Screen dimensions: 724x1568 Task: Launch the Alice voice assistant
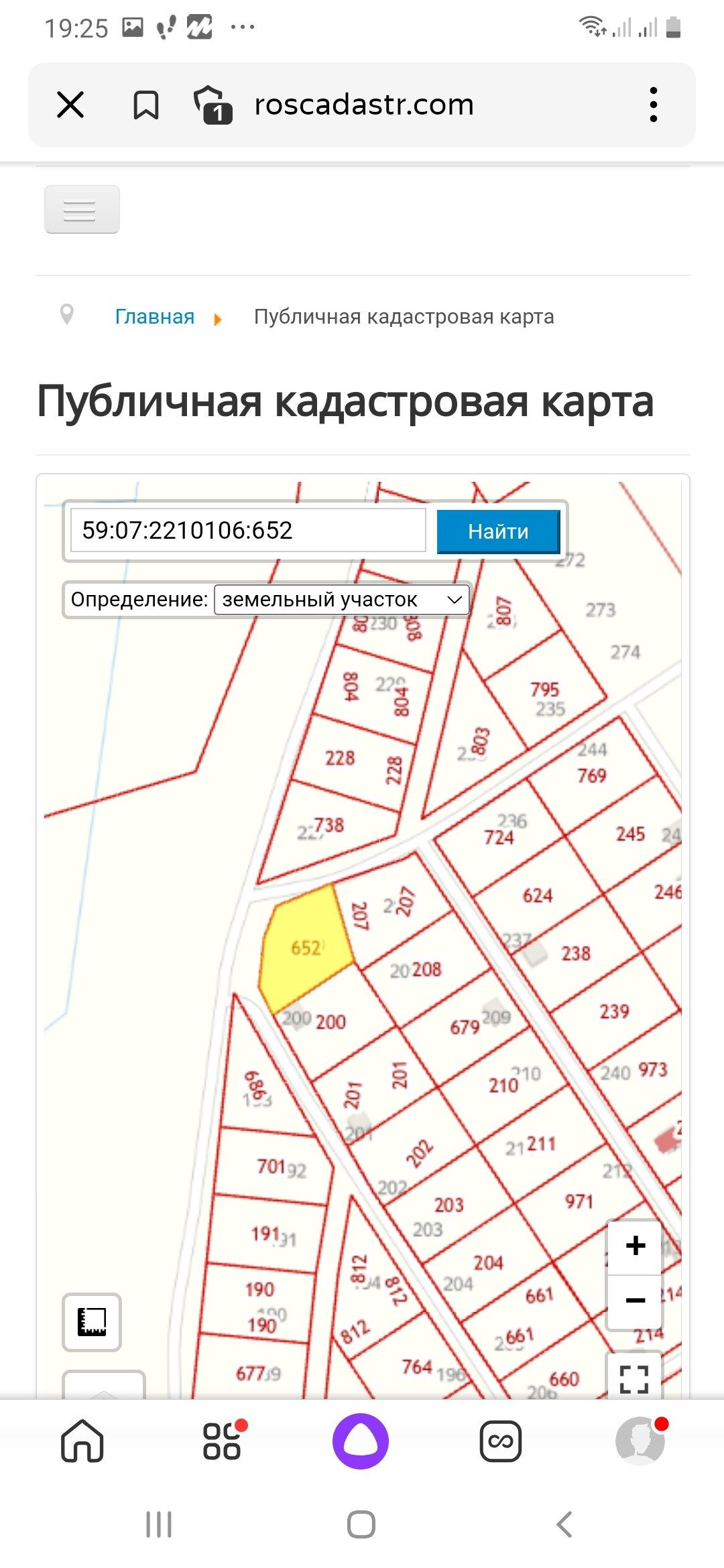point(361,1440)
